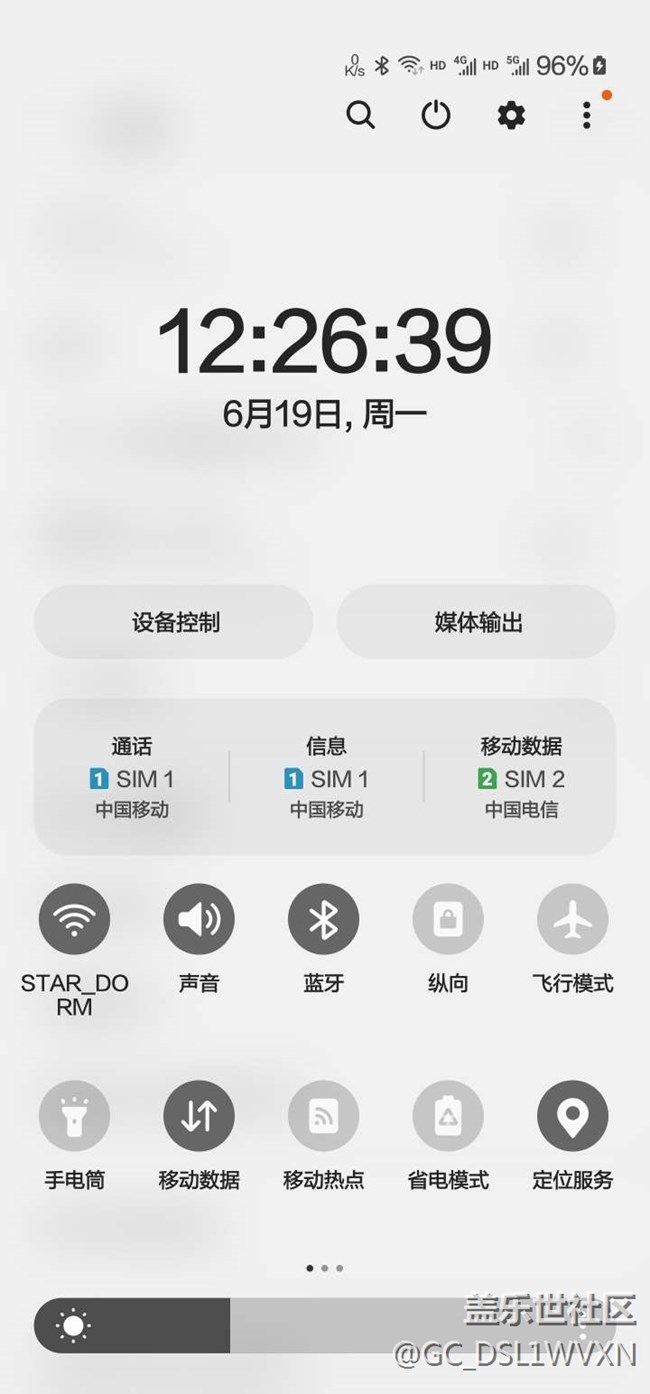The height and width of the screenshot is (1394, 650).
Task: Enable 移动热点 mobile hotspot
Action: [x=324, y=1116]
